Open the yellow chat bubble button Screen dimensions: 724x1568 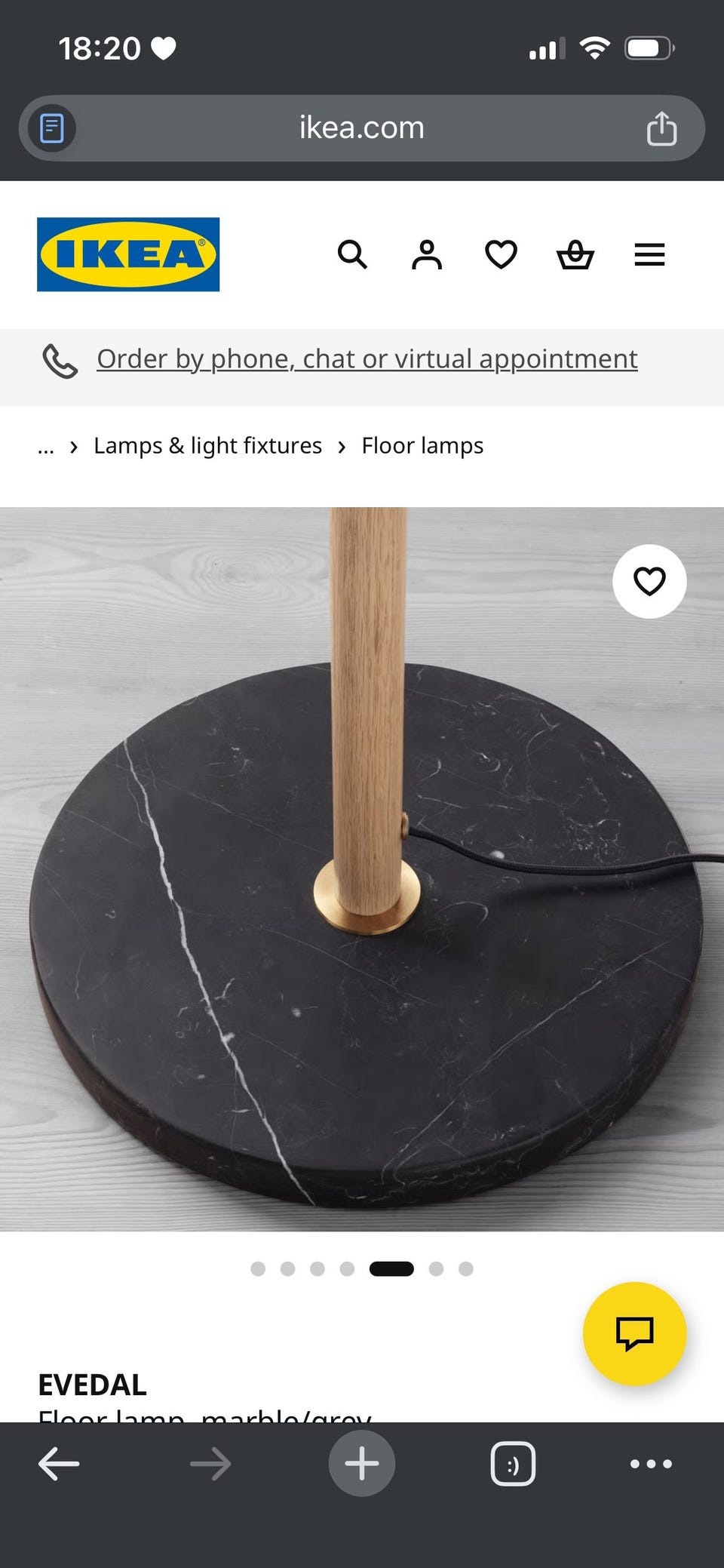pos(634,1333)
